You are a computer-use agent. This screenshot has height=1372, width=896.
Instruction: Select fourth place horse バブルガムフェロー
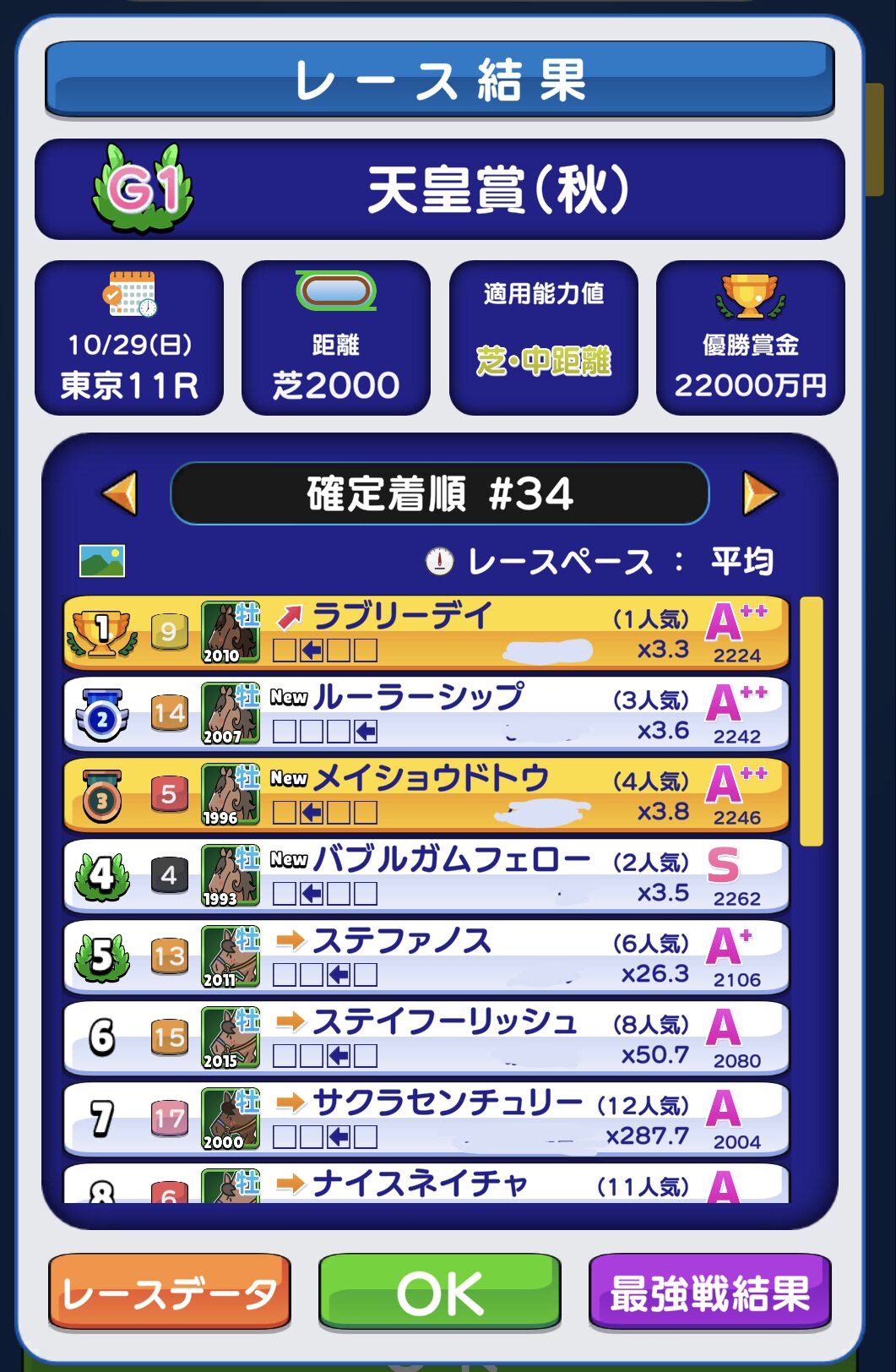click(426, 876)
